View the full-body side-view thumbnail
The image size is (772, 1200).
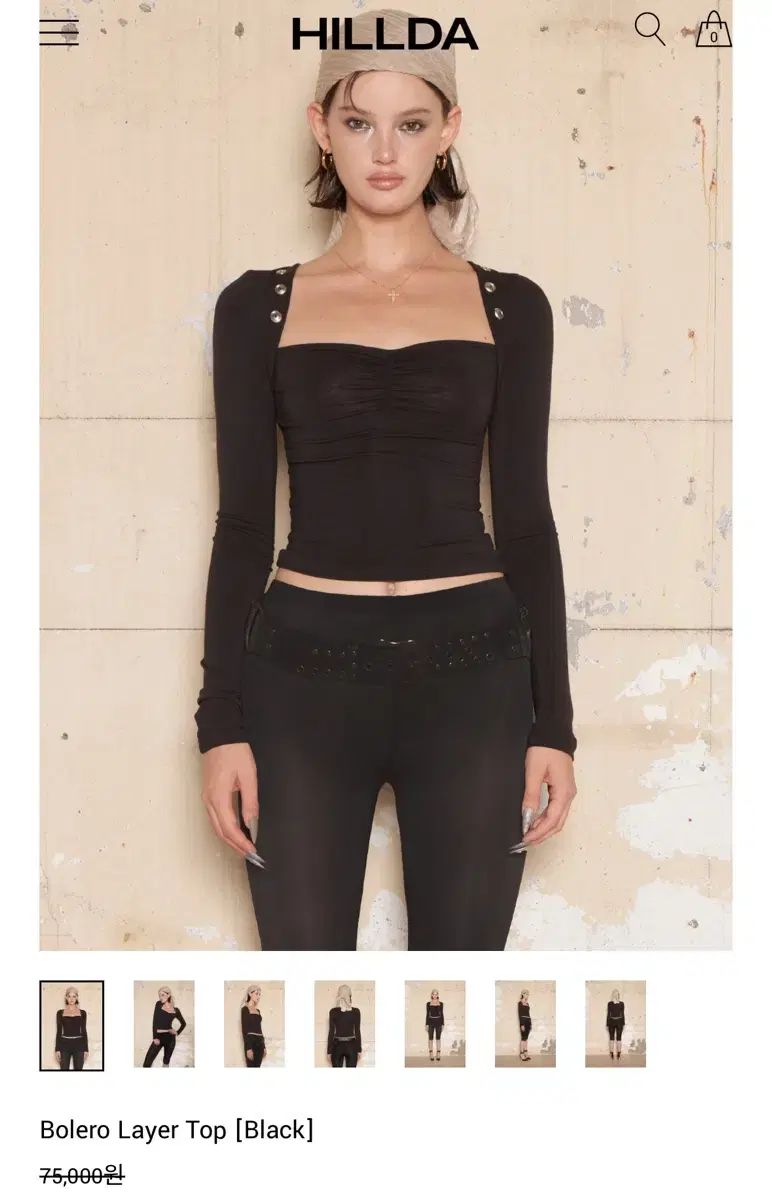(525, 1024)
